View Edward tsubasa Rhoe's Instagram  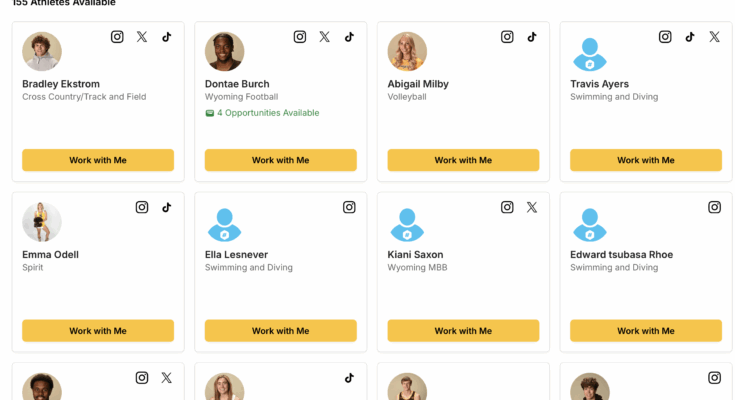[x=714, y=208]
